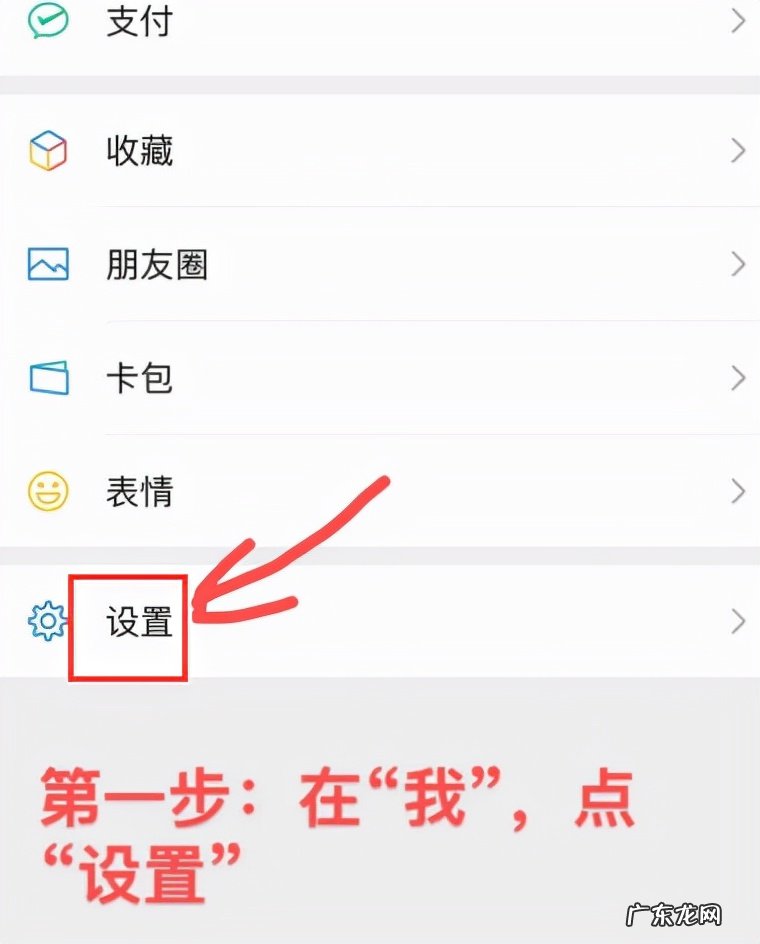Open the 卡包 card wallet
The width and height of the screenshot is (760, 944).
coord(140,378)
